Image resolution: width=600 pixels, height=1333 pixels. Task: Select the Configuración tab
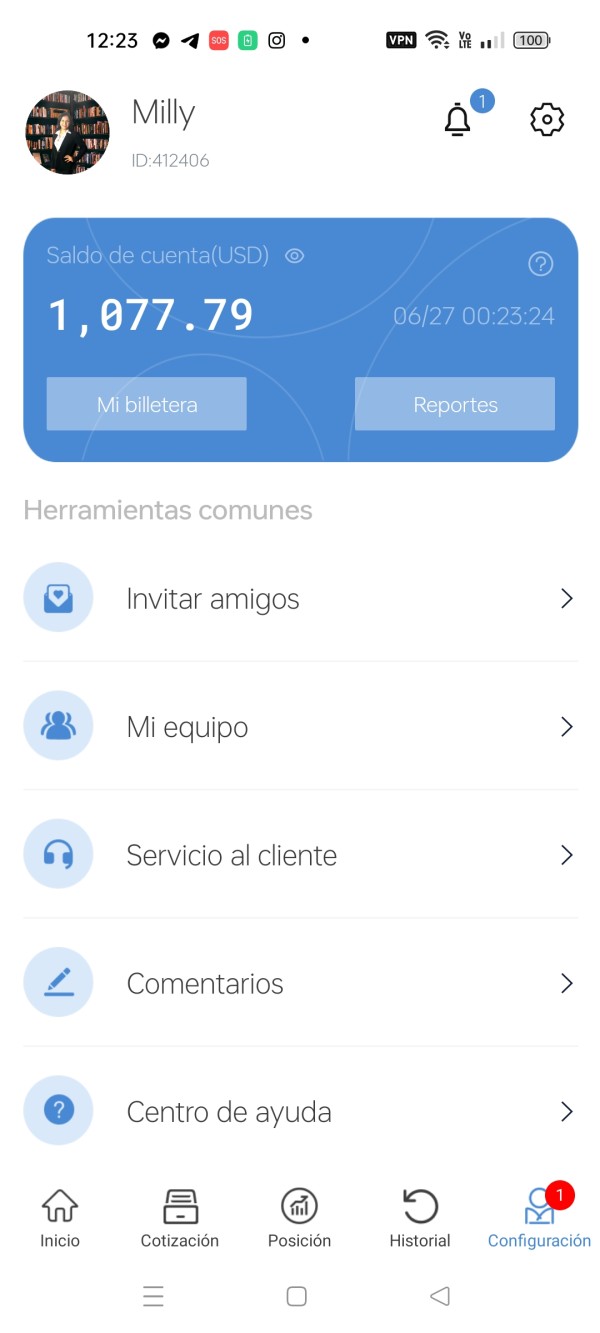tap(540, 1218)
